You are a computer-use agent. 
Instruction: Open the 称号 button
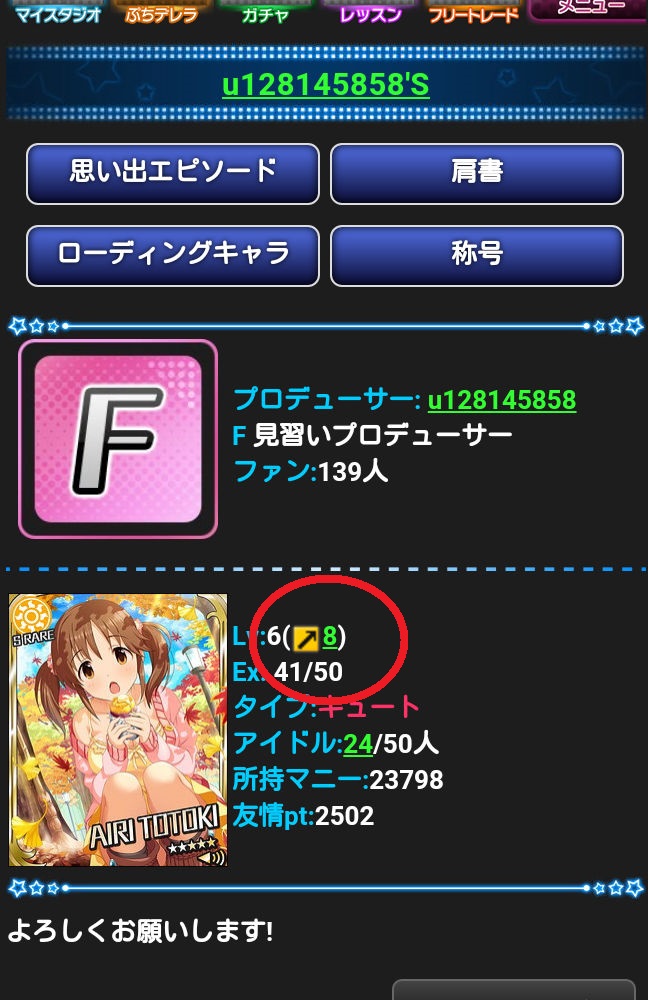coord(477,255)
